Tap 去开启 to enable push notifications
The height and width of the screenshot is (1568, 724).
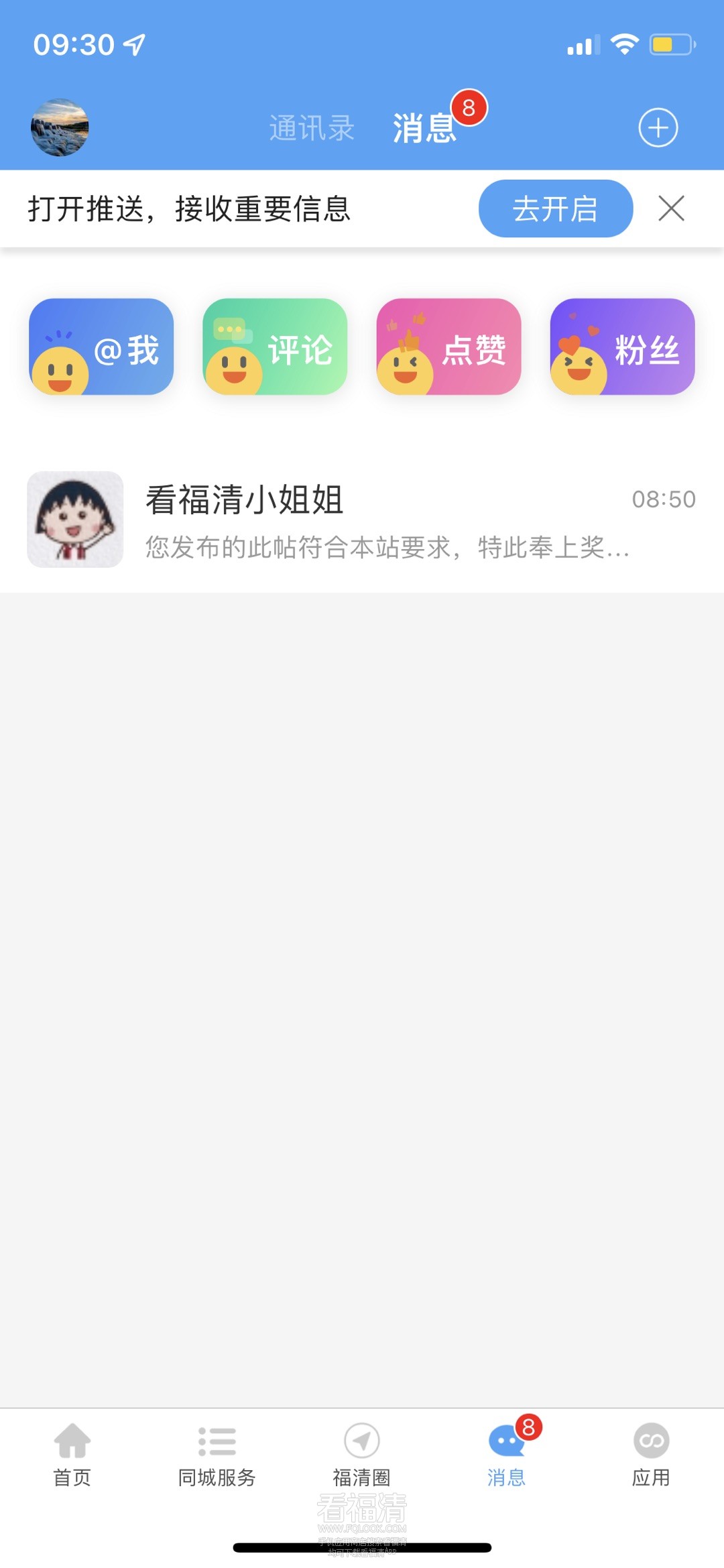point(555,208)
